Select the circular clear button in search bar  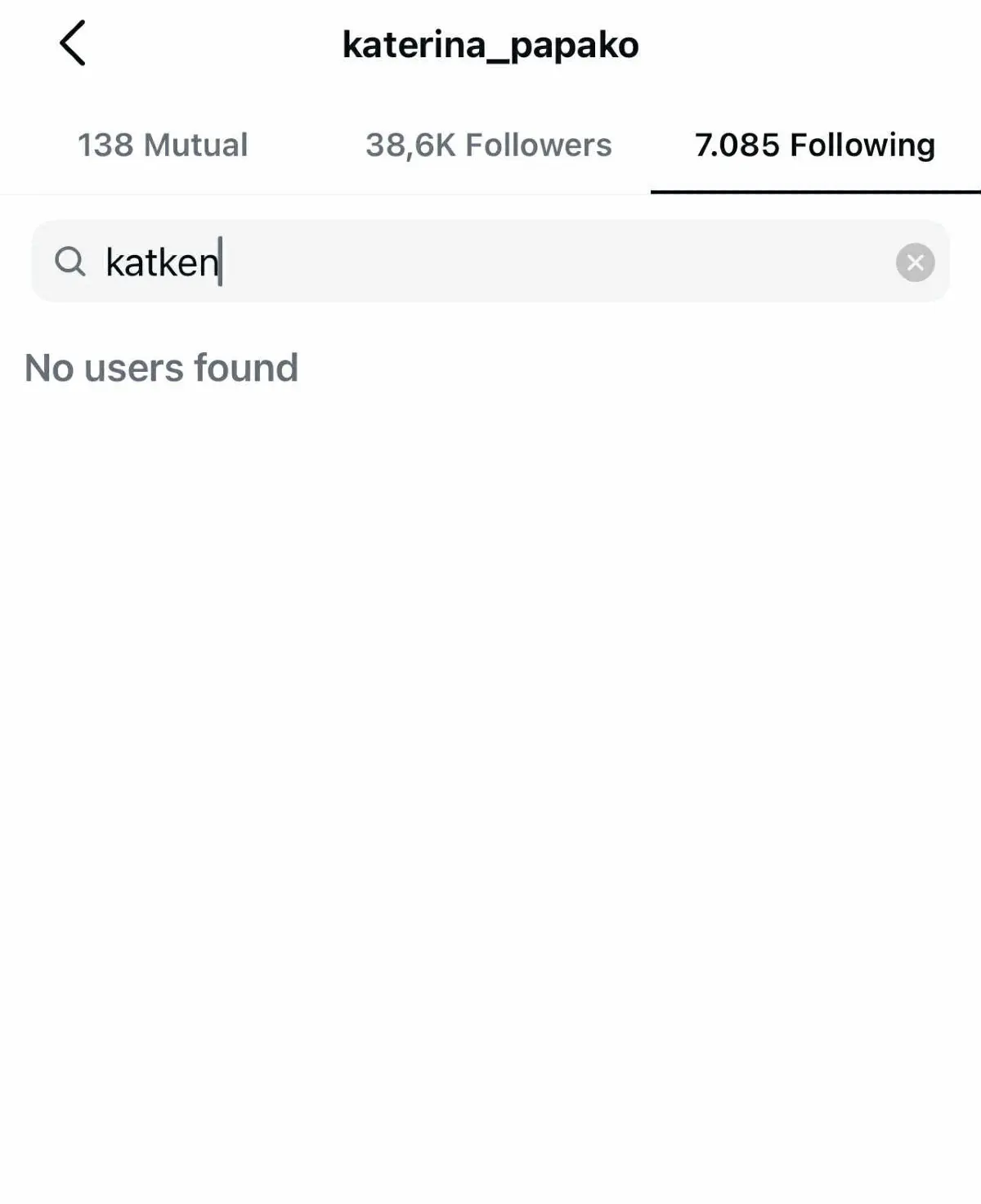915,262
